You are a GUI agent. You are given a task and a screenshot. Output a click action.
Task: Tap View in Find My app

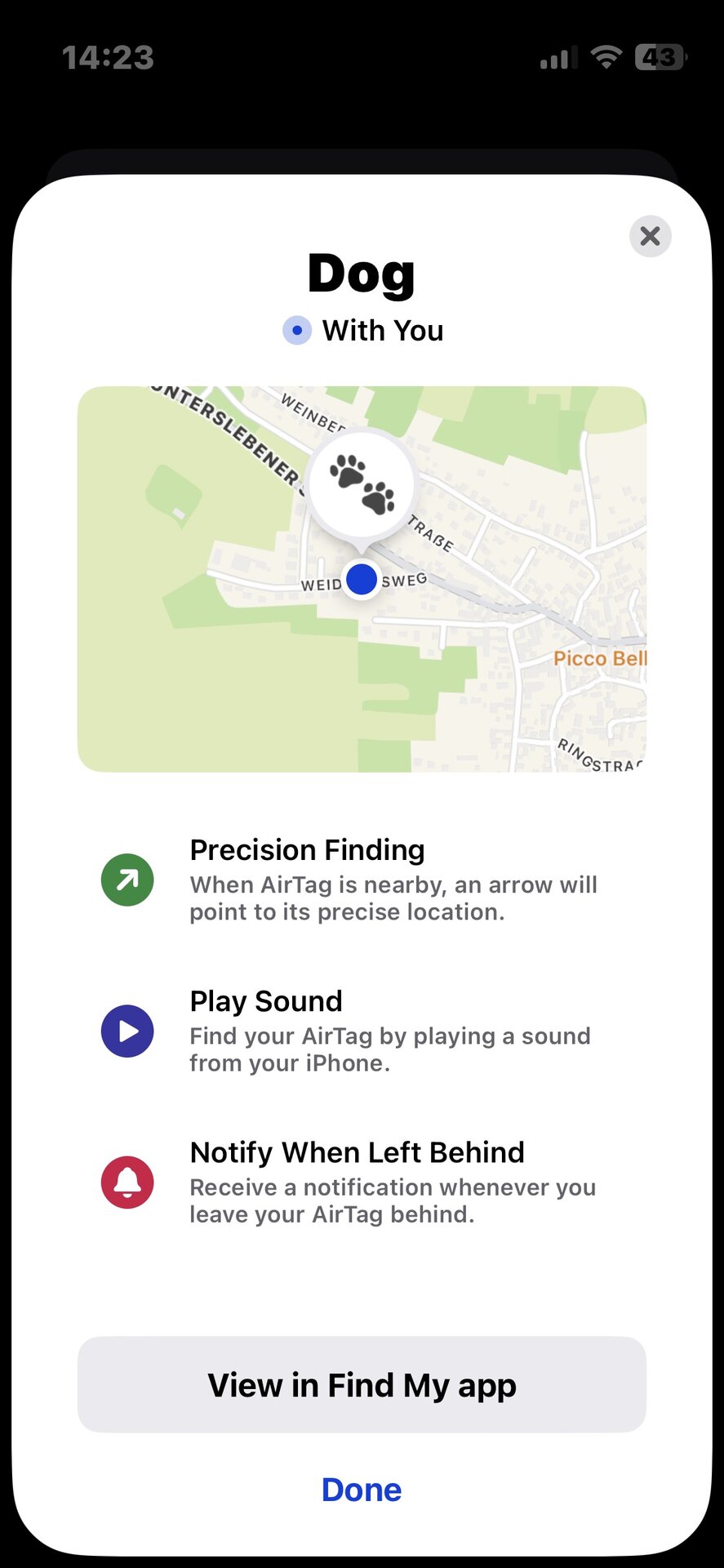362,1384
